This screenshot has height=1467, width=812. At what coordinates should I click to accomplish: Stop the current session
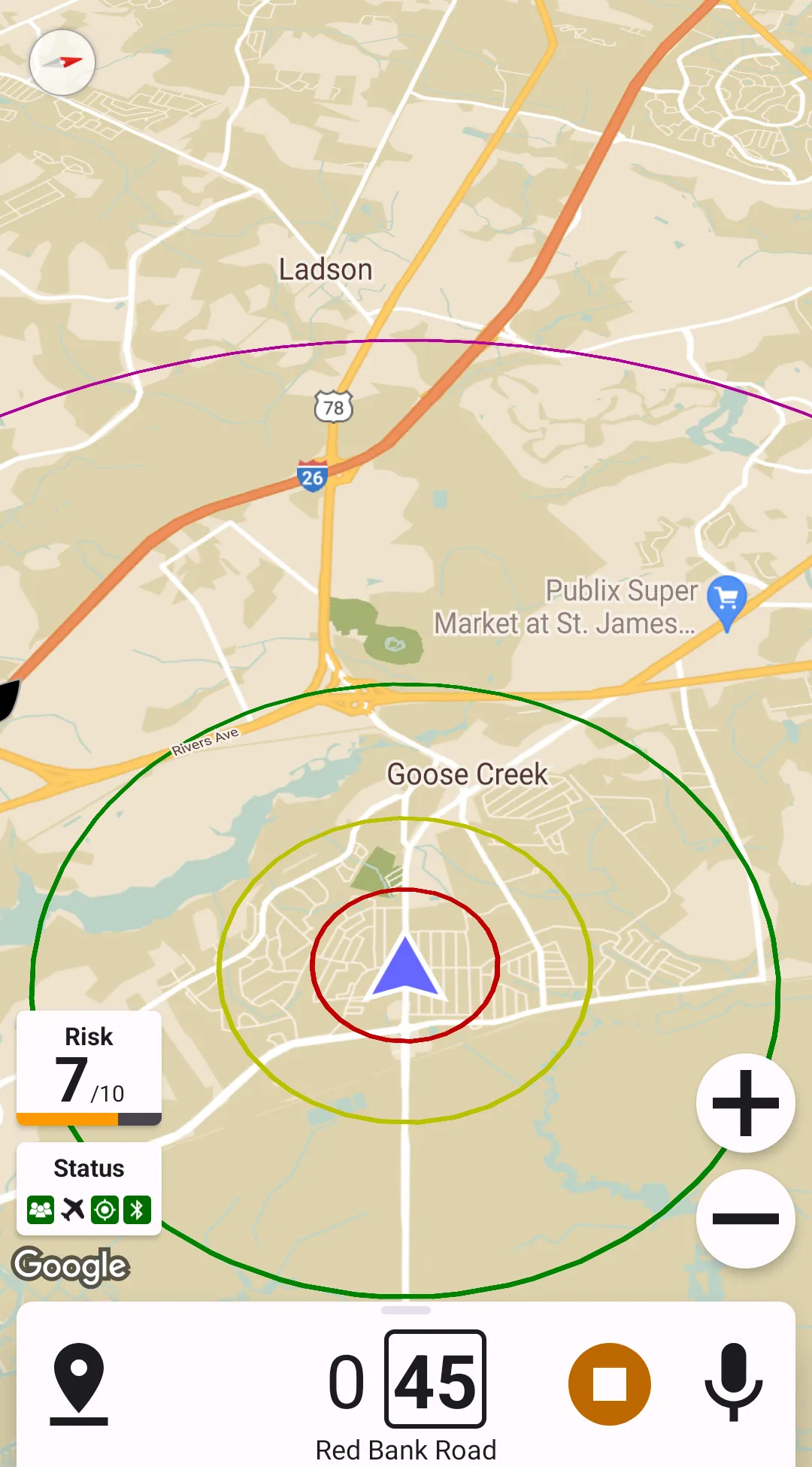click(609, 1384)
